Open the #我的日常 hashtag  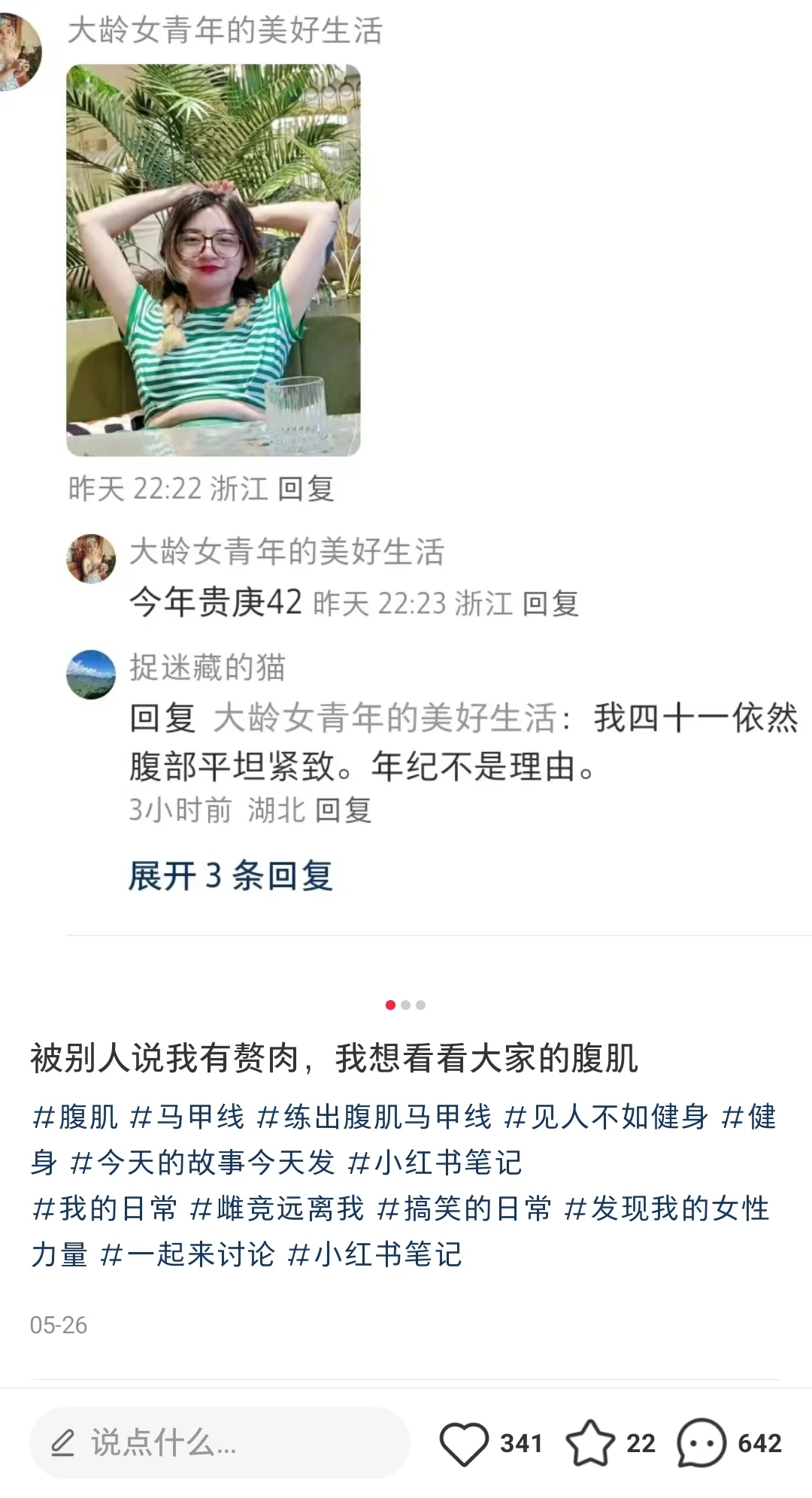coord(105,1209)
